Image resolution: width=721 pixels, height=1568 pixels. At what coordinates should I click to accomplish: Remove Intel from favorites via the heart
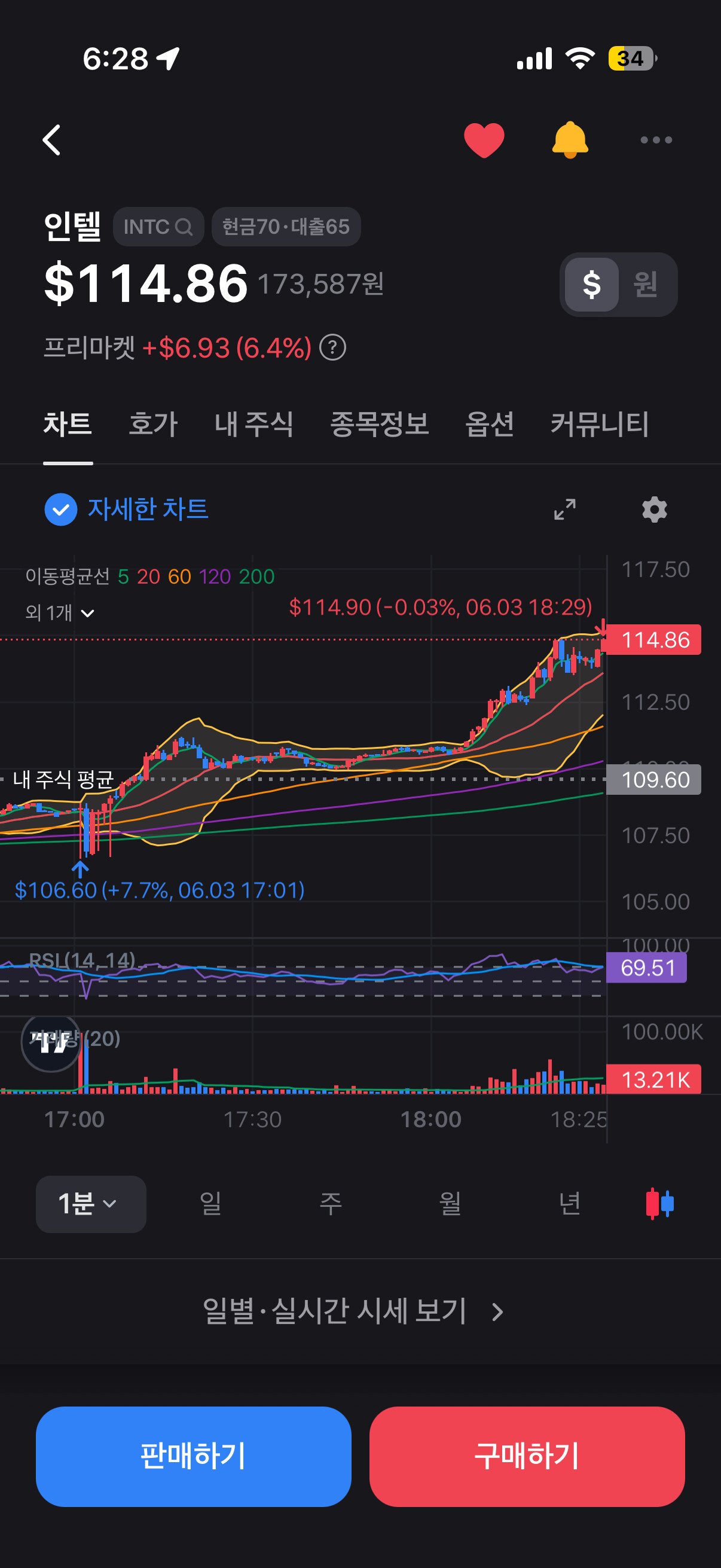[x=484, y=140]
